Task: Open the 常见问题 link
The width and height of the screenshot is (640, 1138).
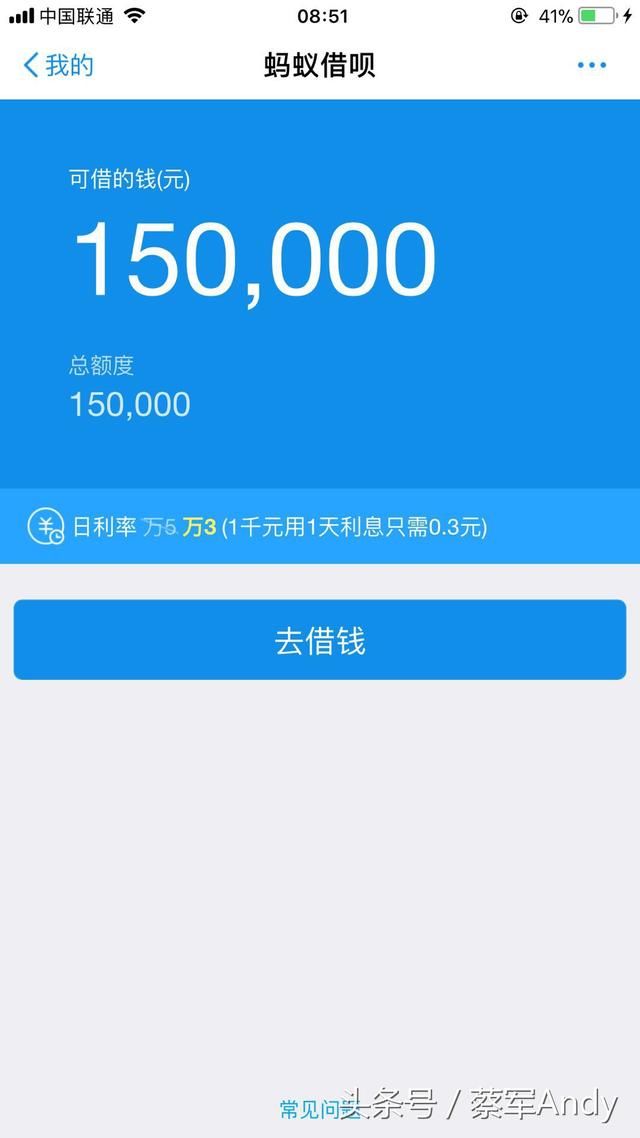Action: tap(312, 1110)
